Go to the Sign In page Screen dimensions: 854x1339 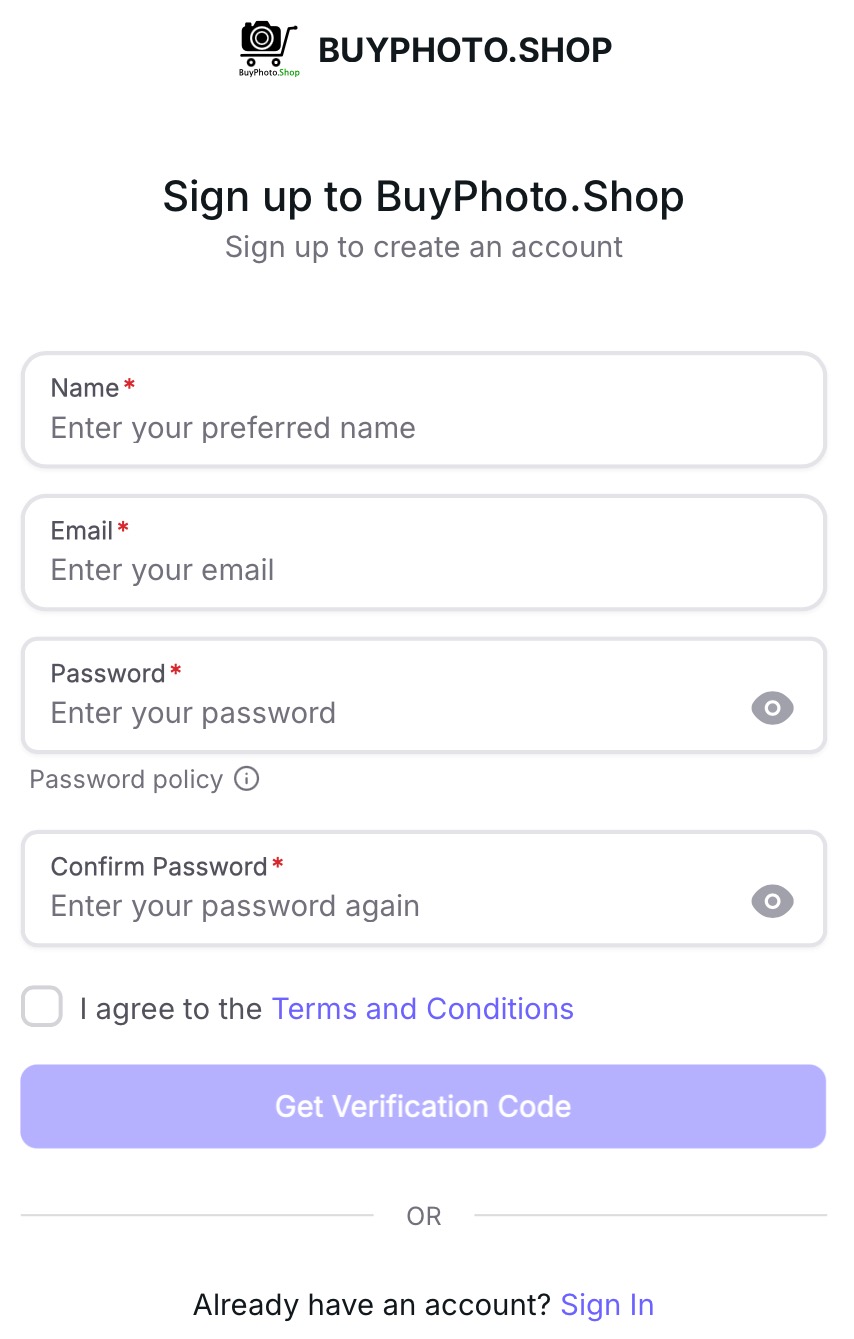pos(607,1305)
